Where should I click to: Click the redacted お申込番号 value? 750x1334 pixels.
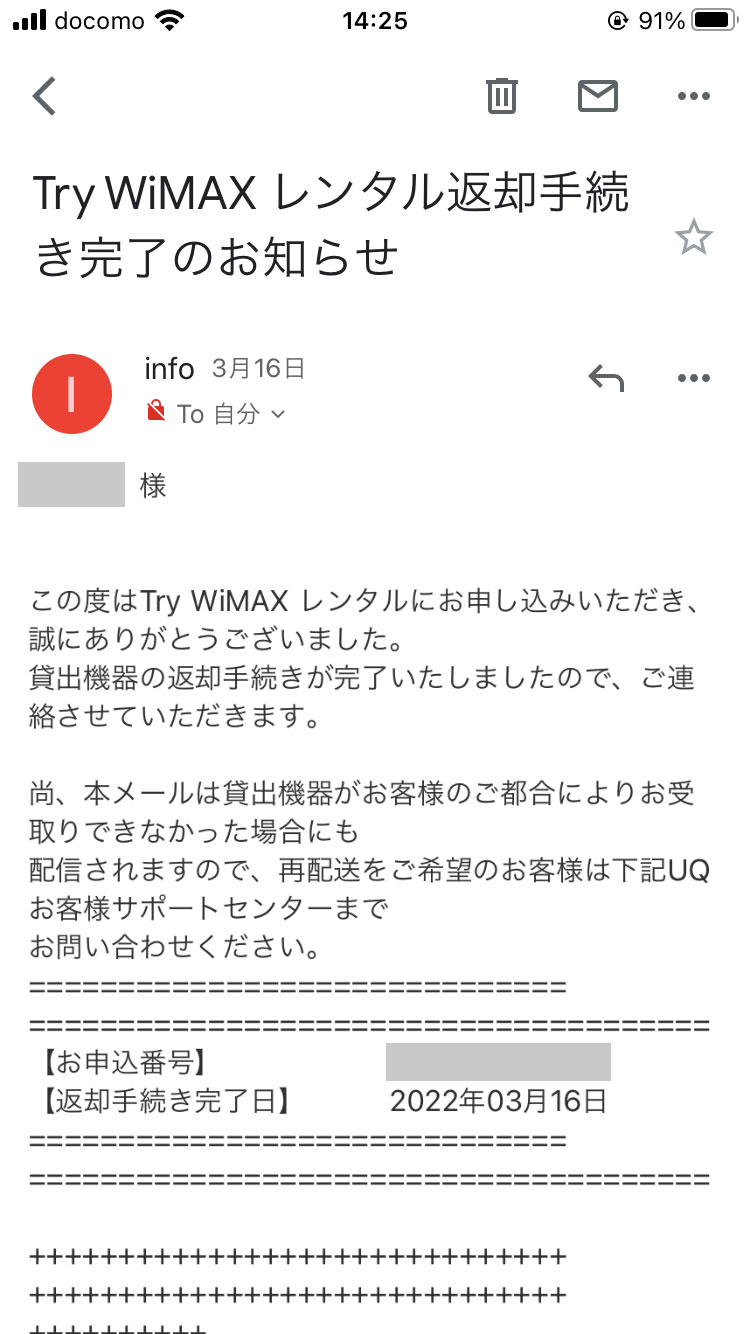coord(497,1060)
